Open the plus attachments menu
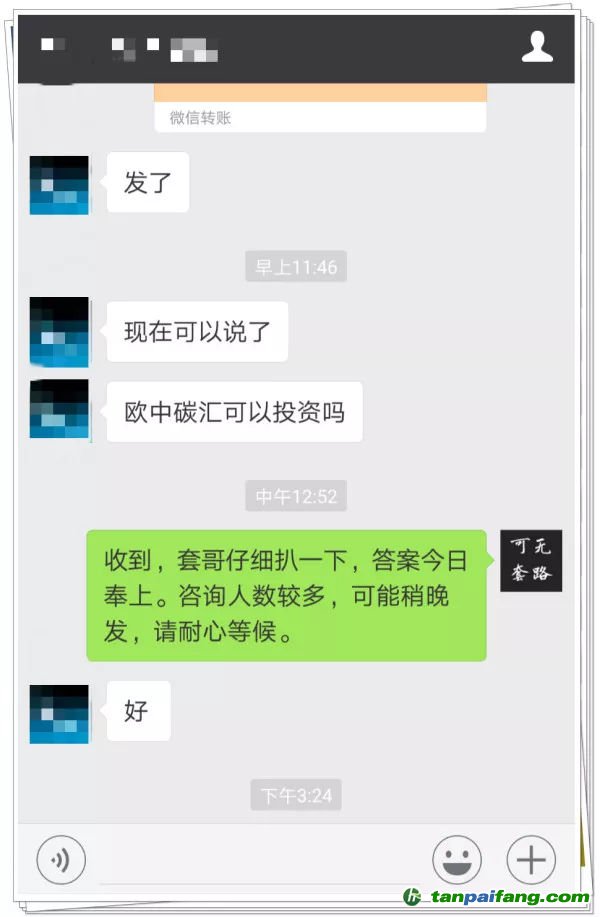Viewport: 600px width, 917px height. click(531, 859)
